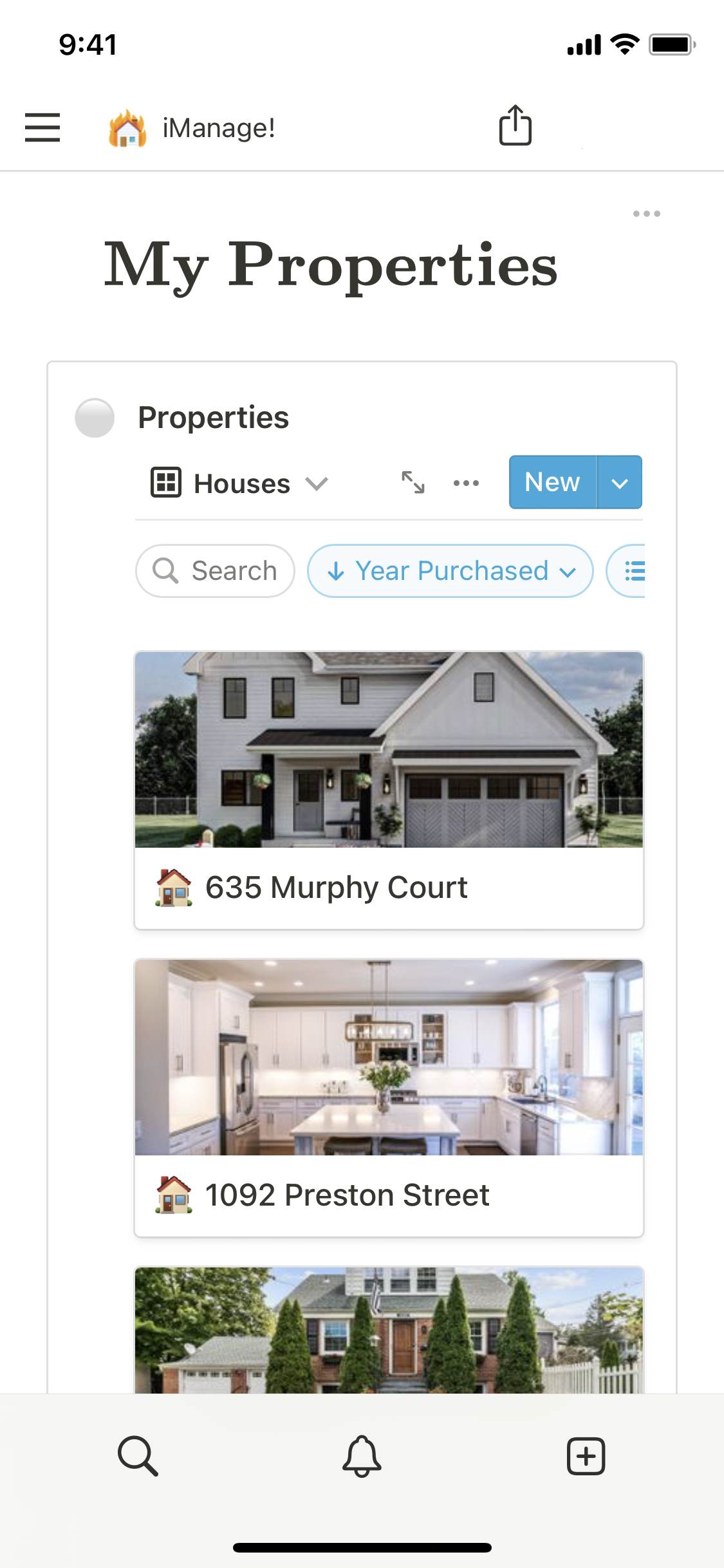Tap the Search field in Properties
The height and width of the screenshot is (1568, 724).
pos(216,571)
